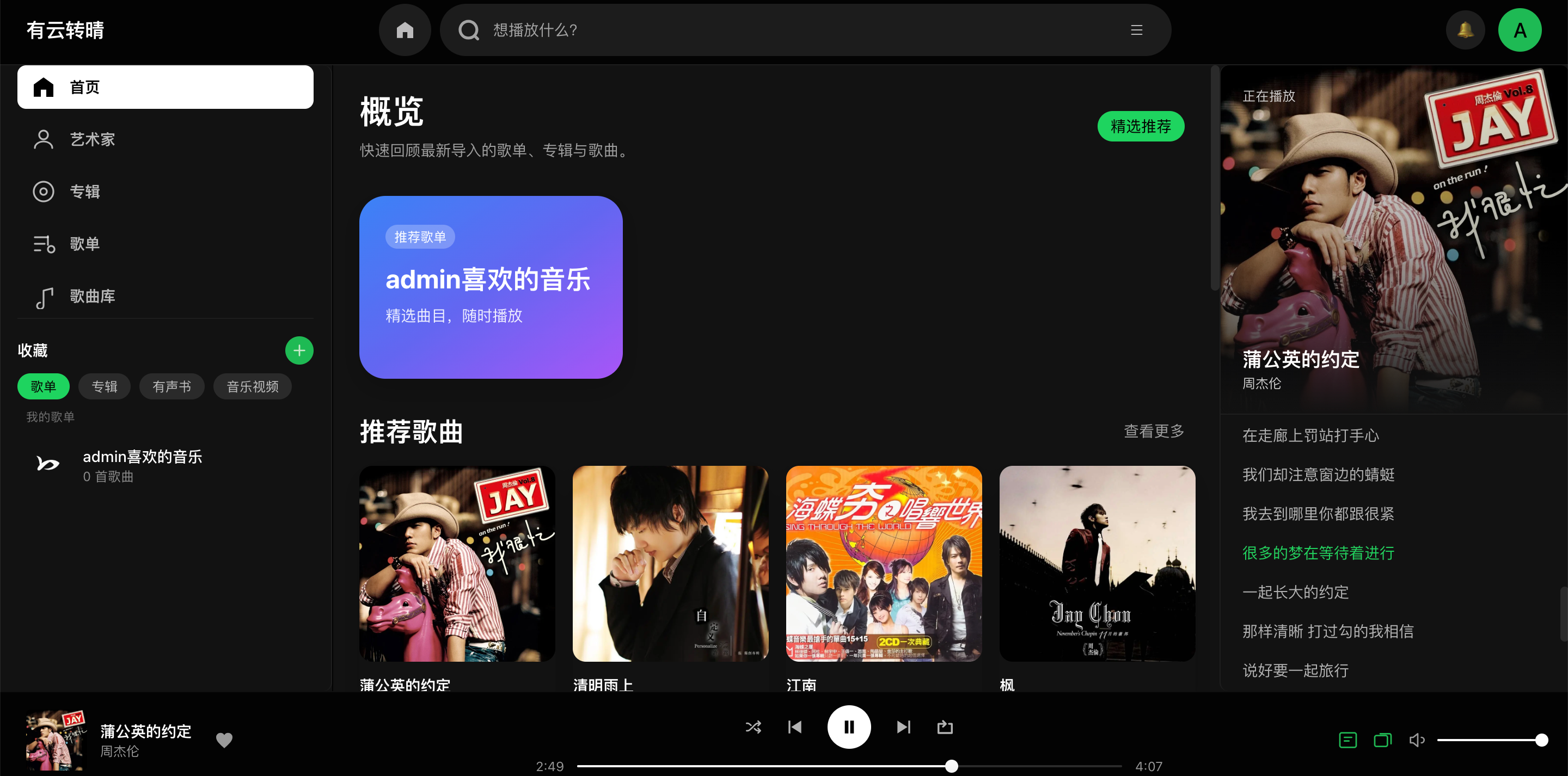Skip to the next track
1568x776 pixels.
pyautogui.click(x=903, y=726)
